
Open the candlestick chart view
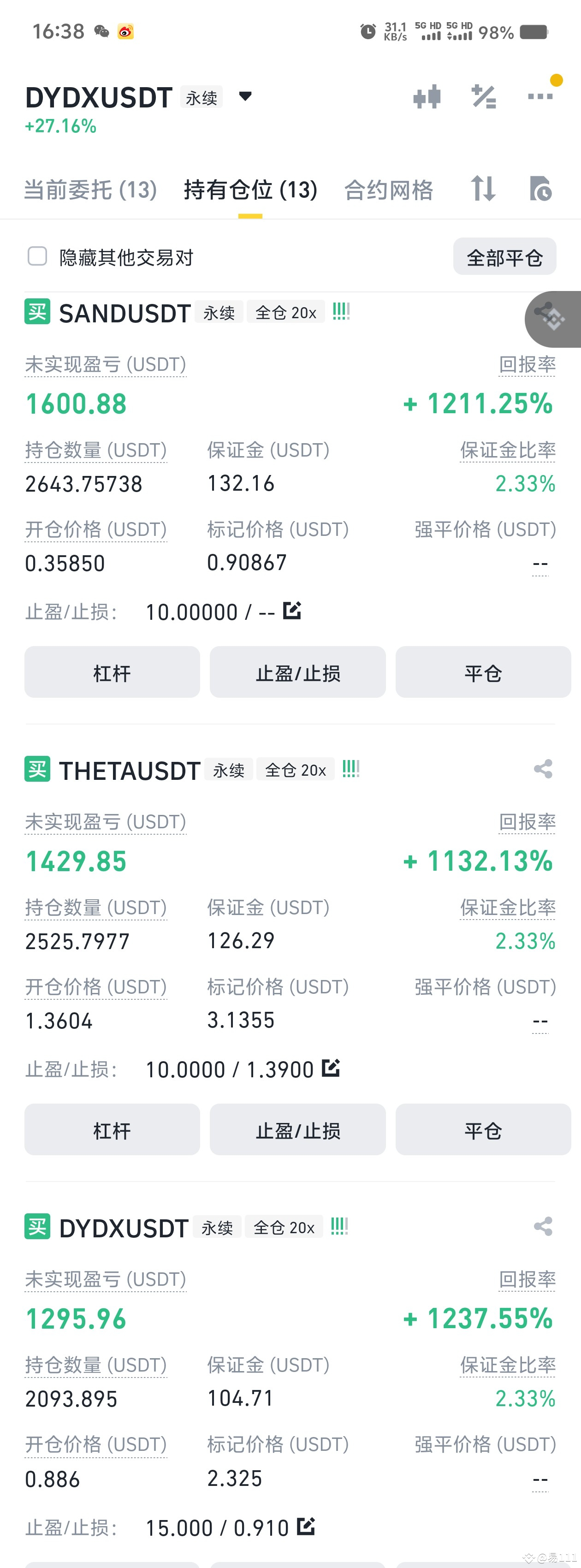point(427,97)
